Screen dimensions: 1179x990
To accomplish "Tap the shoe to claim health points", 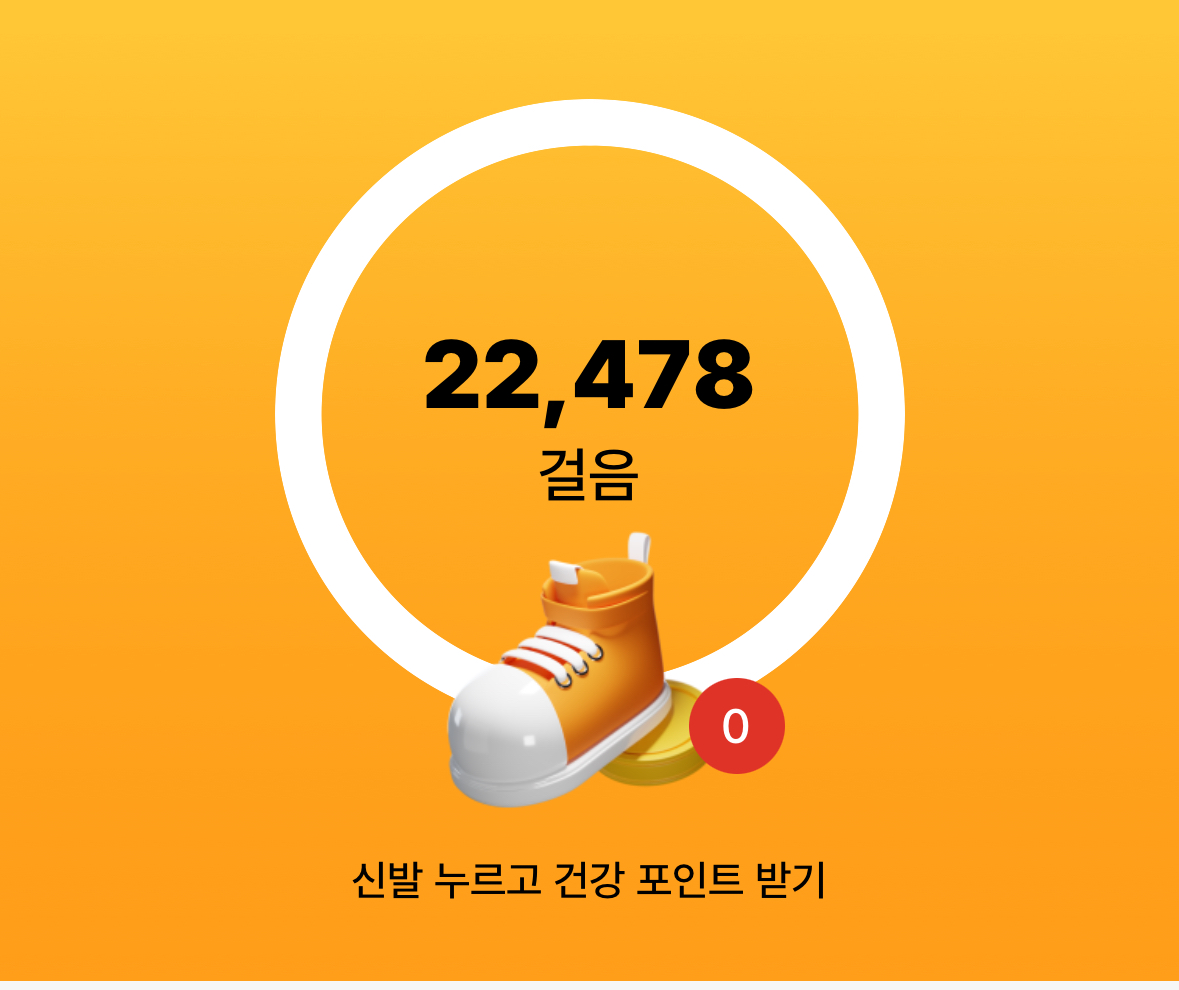I will 560,671.
